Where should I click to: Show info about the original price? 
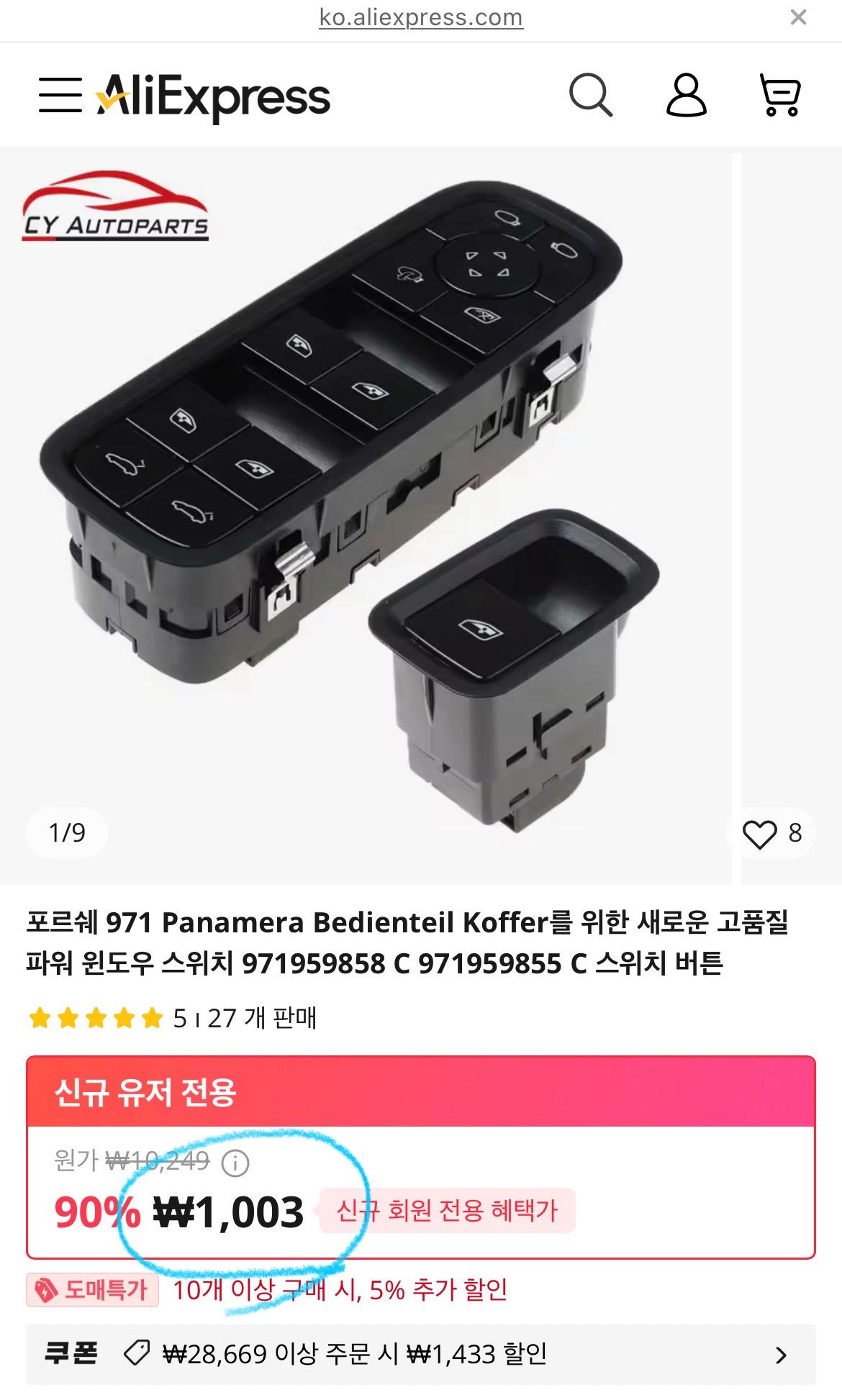(x=235, y=1162)
